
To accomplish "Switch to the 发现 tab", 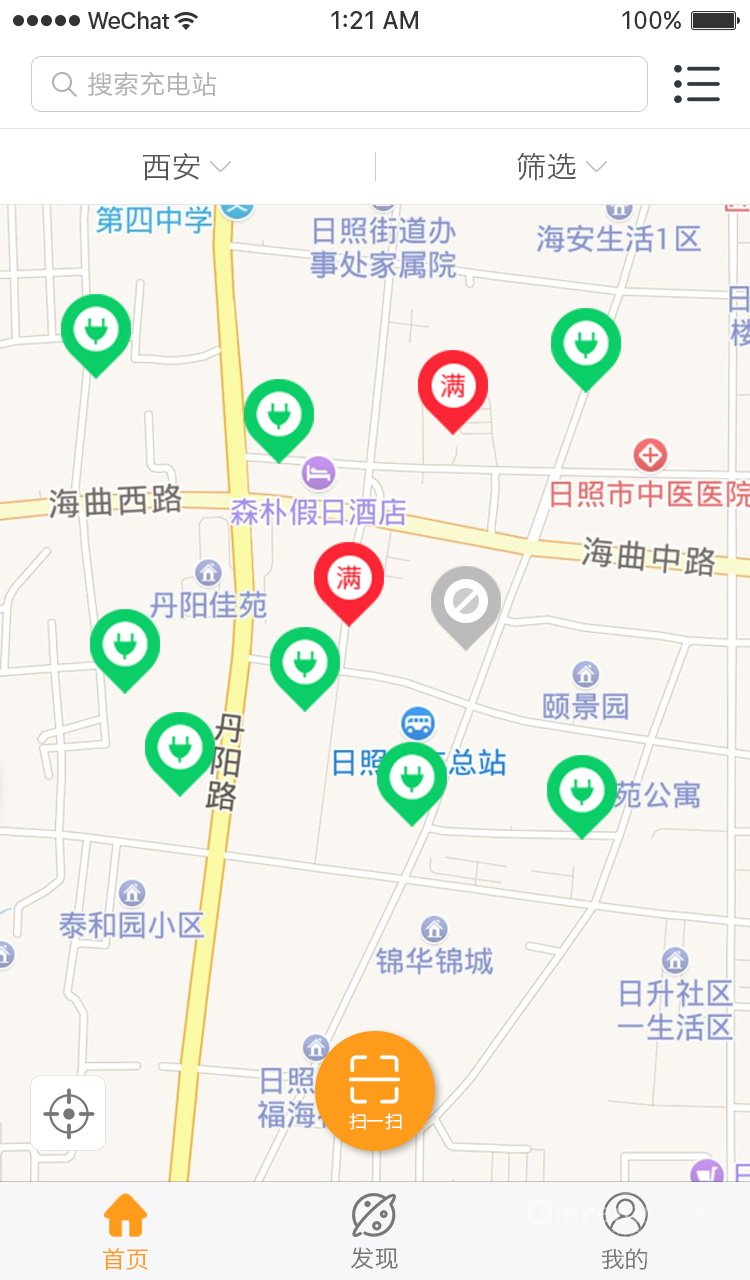I will (x=375, y=1232).
